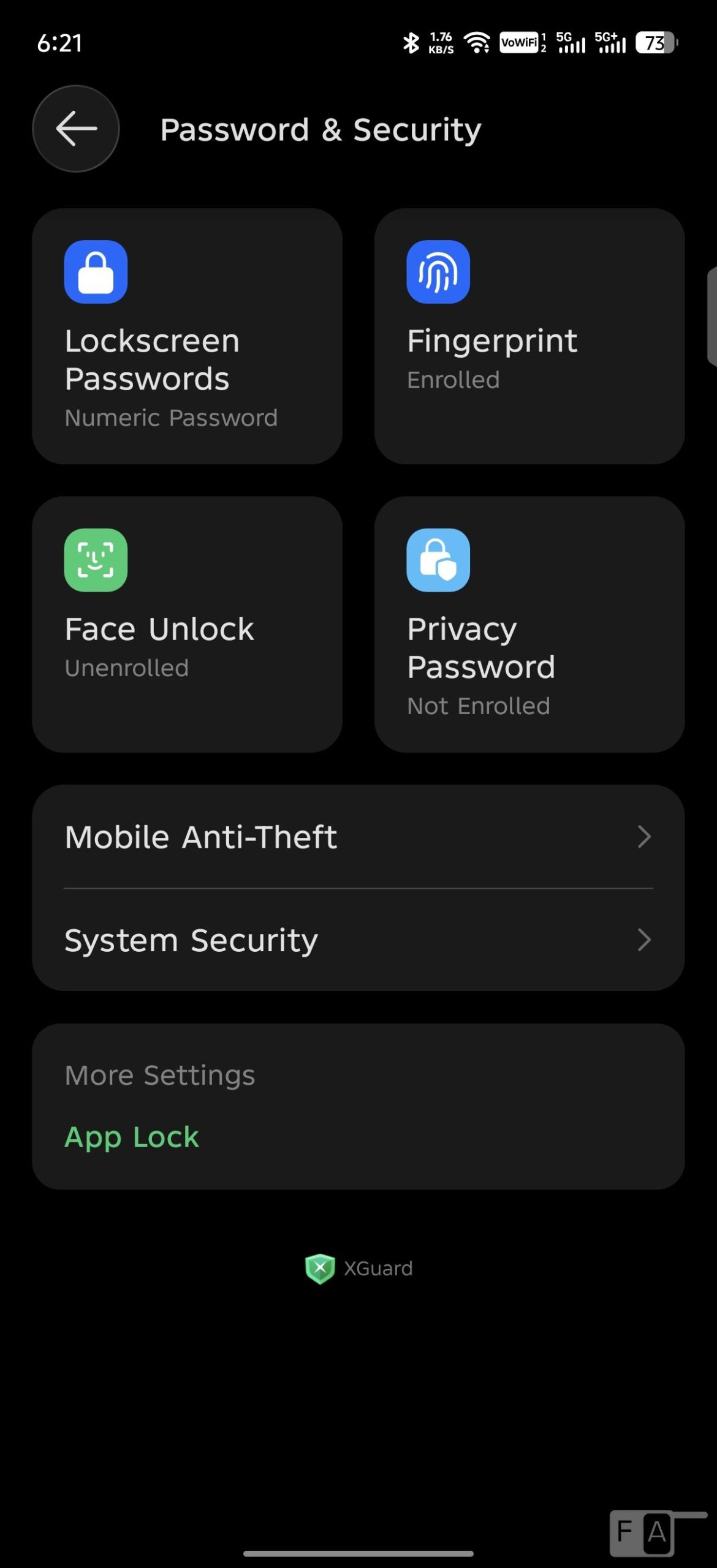Open Fingerprint settings card

(529, 336)
